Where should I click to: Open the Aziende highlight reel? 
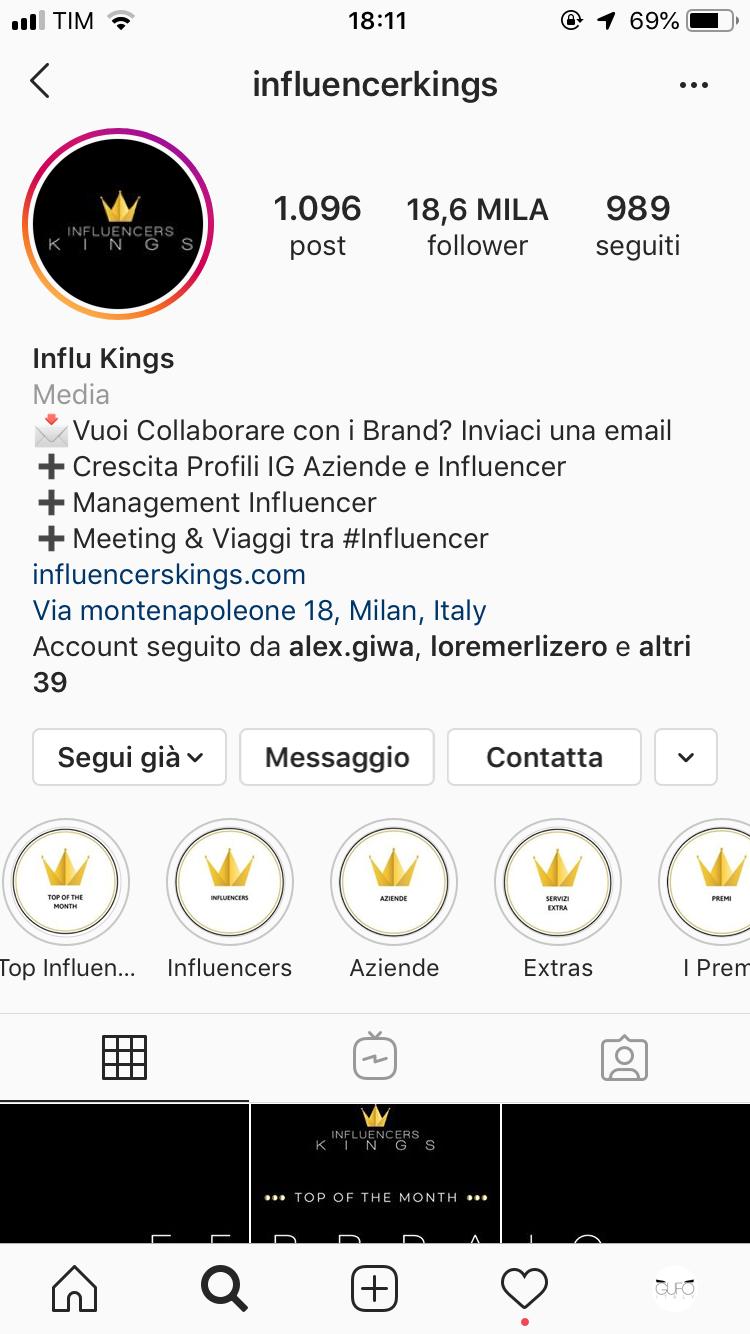[394, 882]
